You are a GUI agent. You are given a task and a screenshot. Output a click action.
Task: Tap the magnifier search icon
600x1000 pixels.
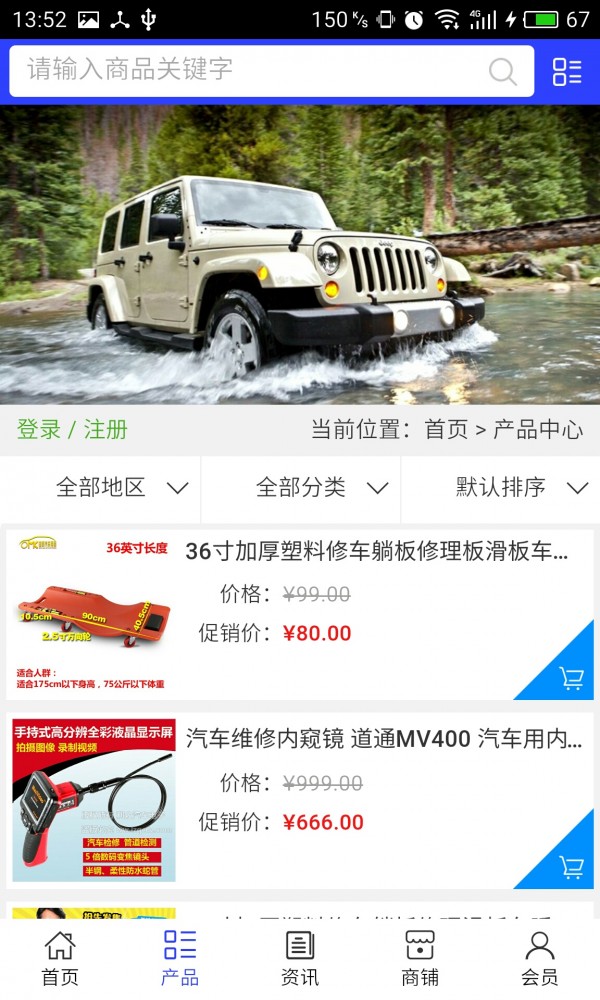point(502,71)
